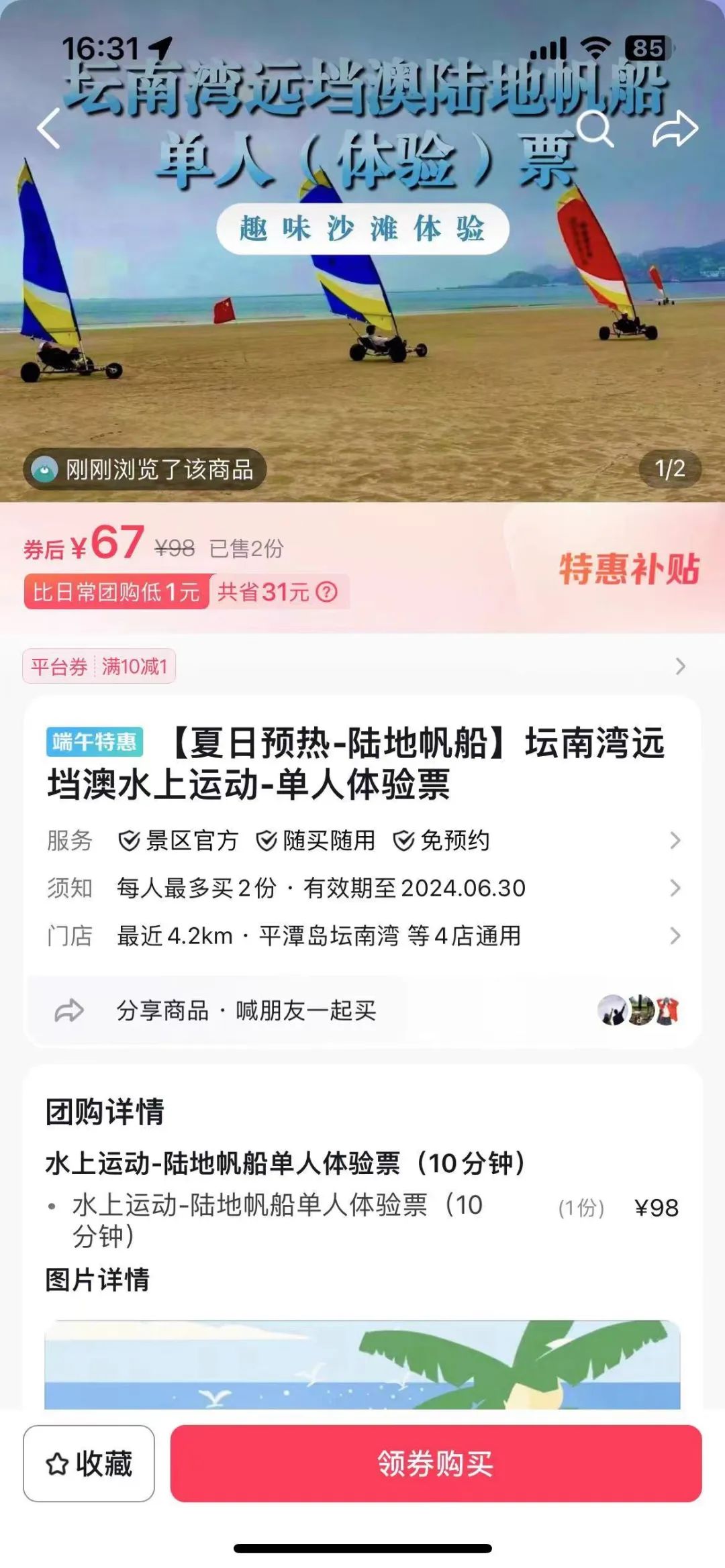Viewport: 725px width, 1568px height.
Task: View the 须知 purchase notes row
Action: (362, 888)
